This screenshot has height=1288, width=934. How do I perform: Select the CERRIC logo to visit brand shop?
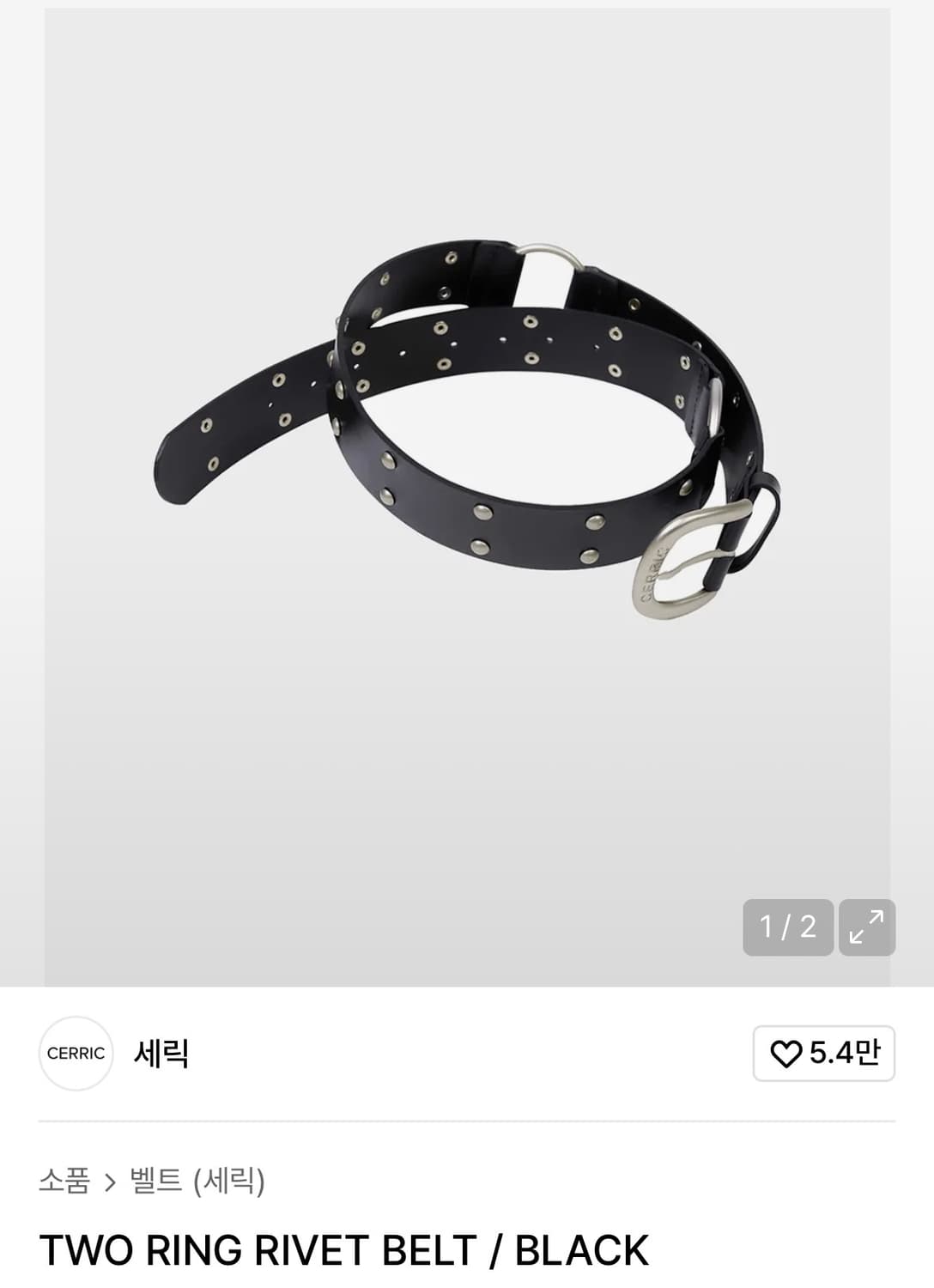[x=76, y=1054]
